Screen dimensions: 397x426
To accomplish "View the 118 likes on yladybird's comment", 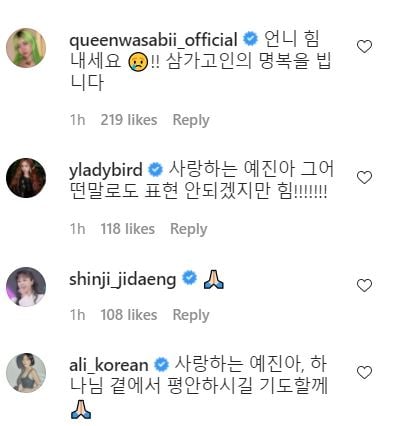I will coord(128,229).
